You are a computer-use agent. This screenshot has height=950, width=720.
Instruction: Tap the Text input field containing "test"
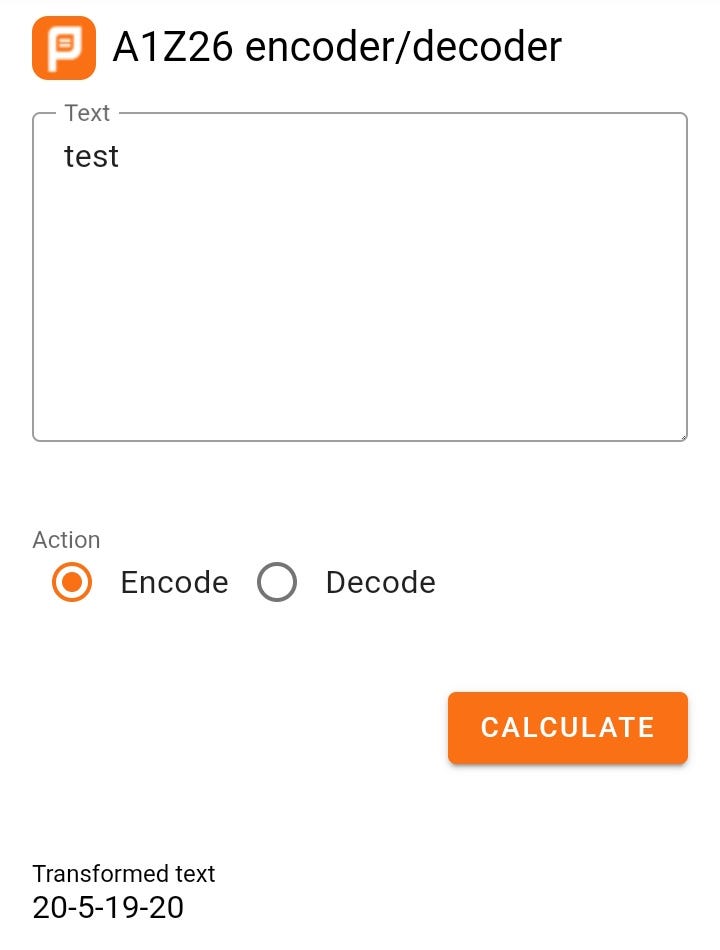360,277
